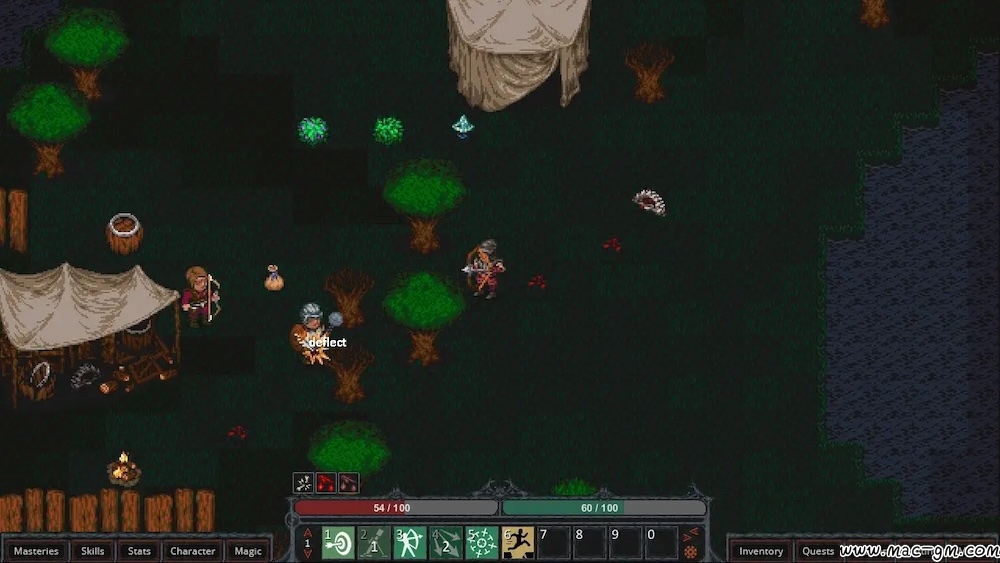Use hotbar skill 2
The image size is (1000, 563).
point(374,543)
